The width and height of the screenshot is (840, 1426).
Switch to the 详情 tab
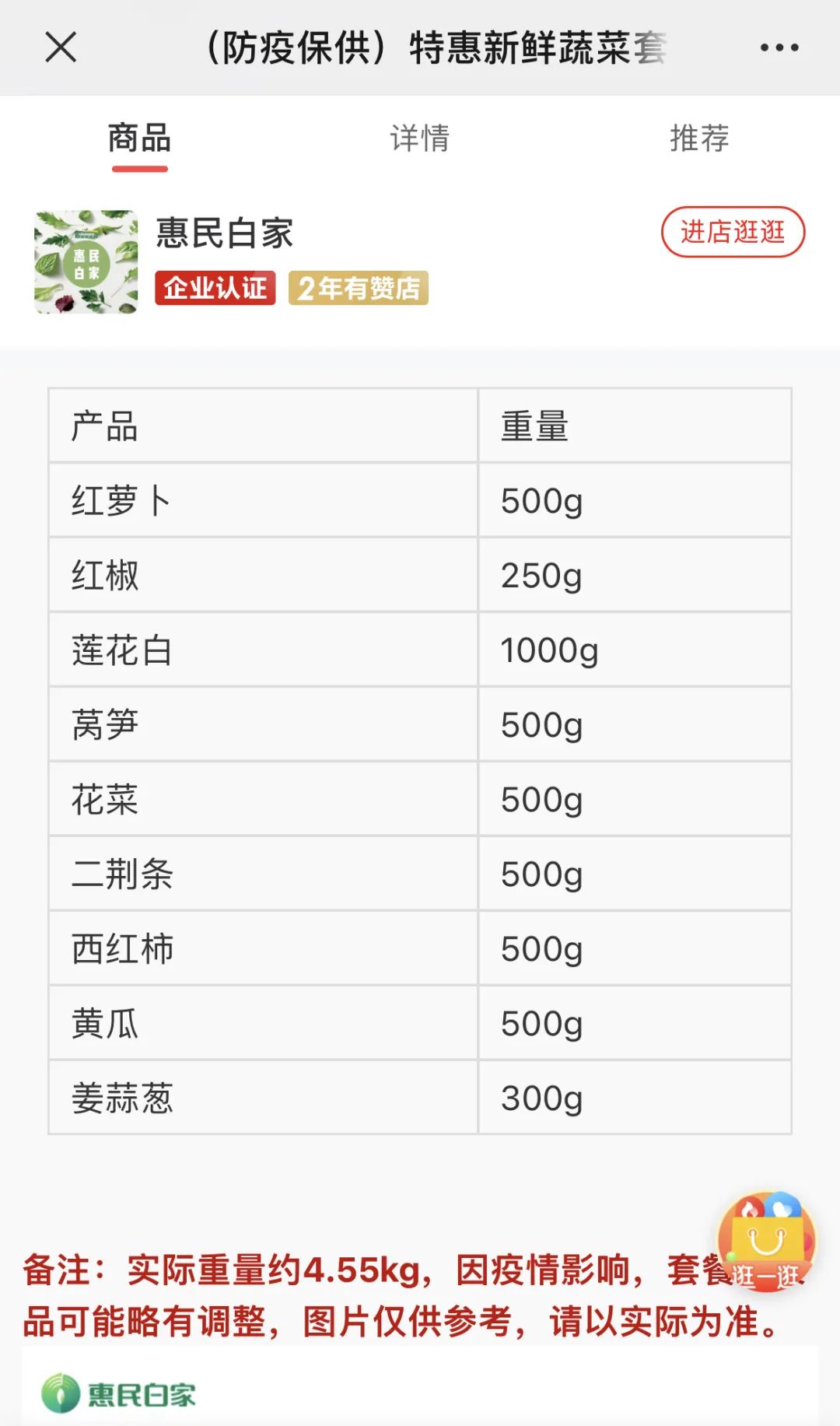coord(420,138)
